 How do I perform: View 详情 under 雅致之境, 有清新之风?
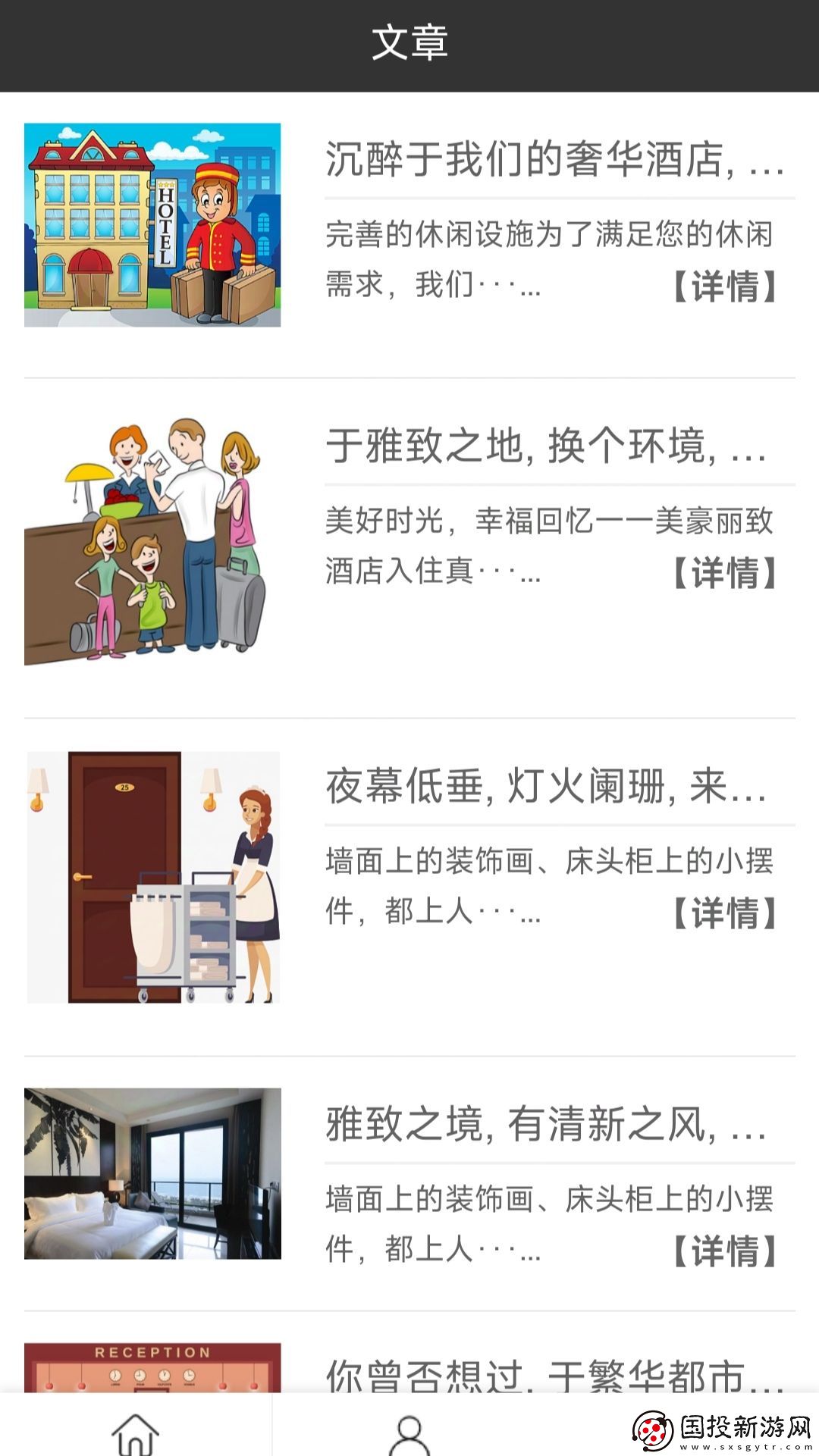(x=725, y=1251)
